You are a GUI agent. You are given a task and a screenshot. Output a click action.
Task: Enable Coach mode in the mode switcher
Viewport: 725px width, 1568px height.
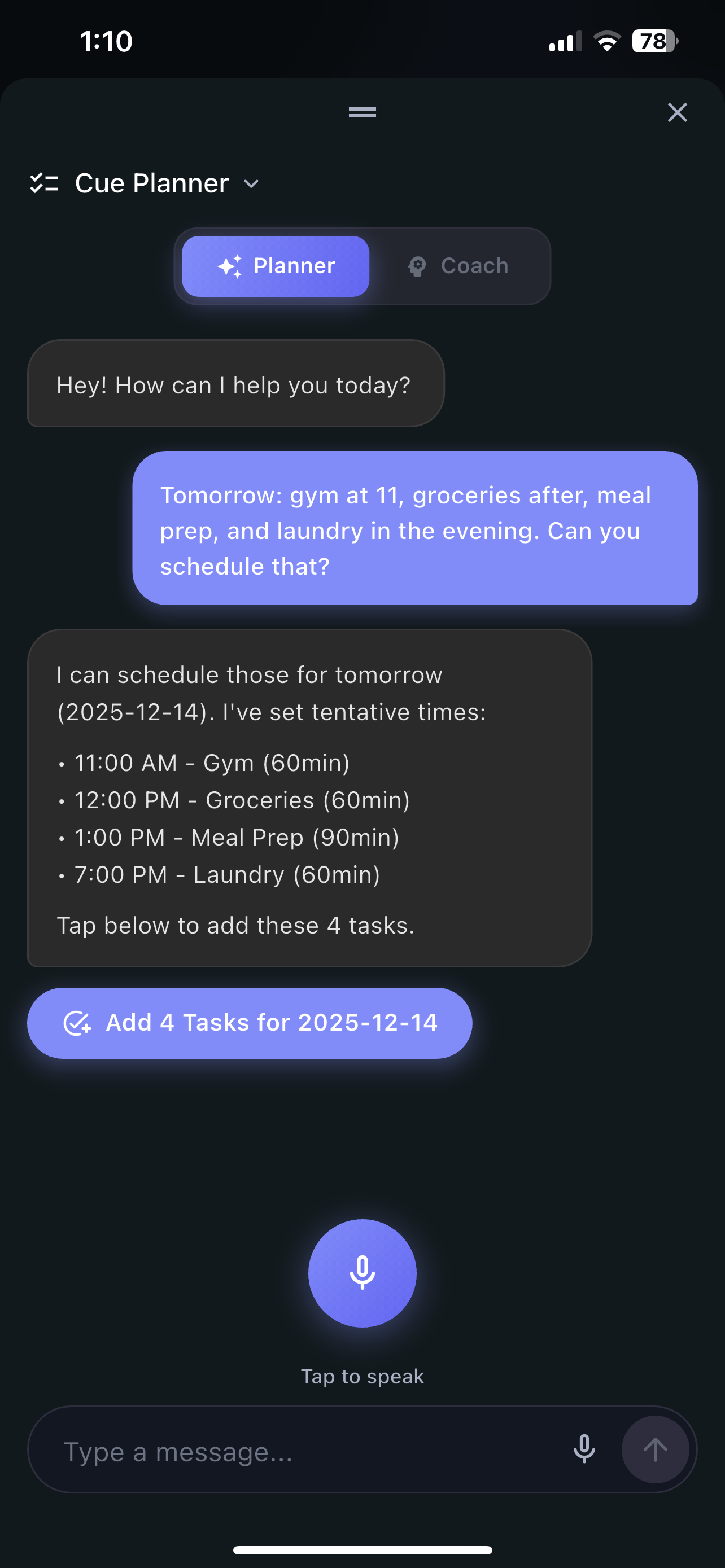tap(460, 266)
